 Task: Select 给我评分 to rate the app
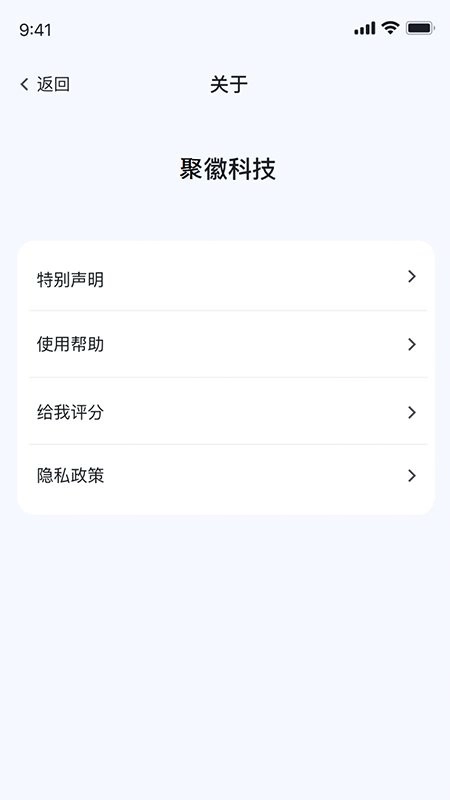[x=226, y=412]
